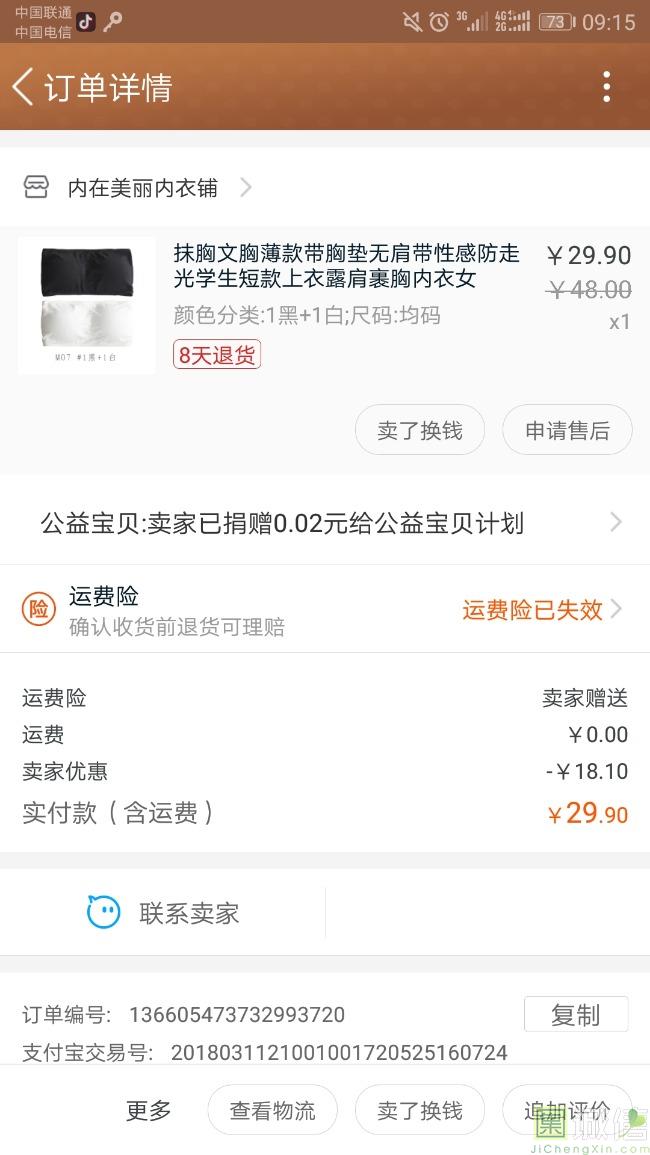Open the 内在美丽内衣铺 store page
The image size is (650, 1155).
click(x=140, y=188)
